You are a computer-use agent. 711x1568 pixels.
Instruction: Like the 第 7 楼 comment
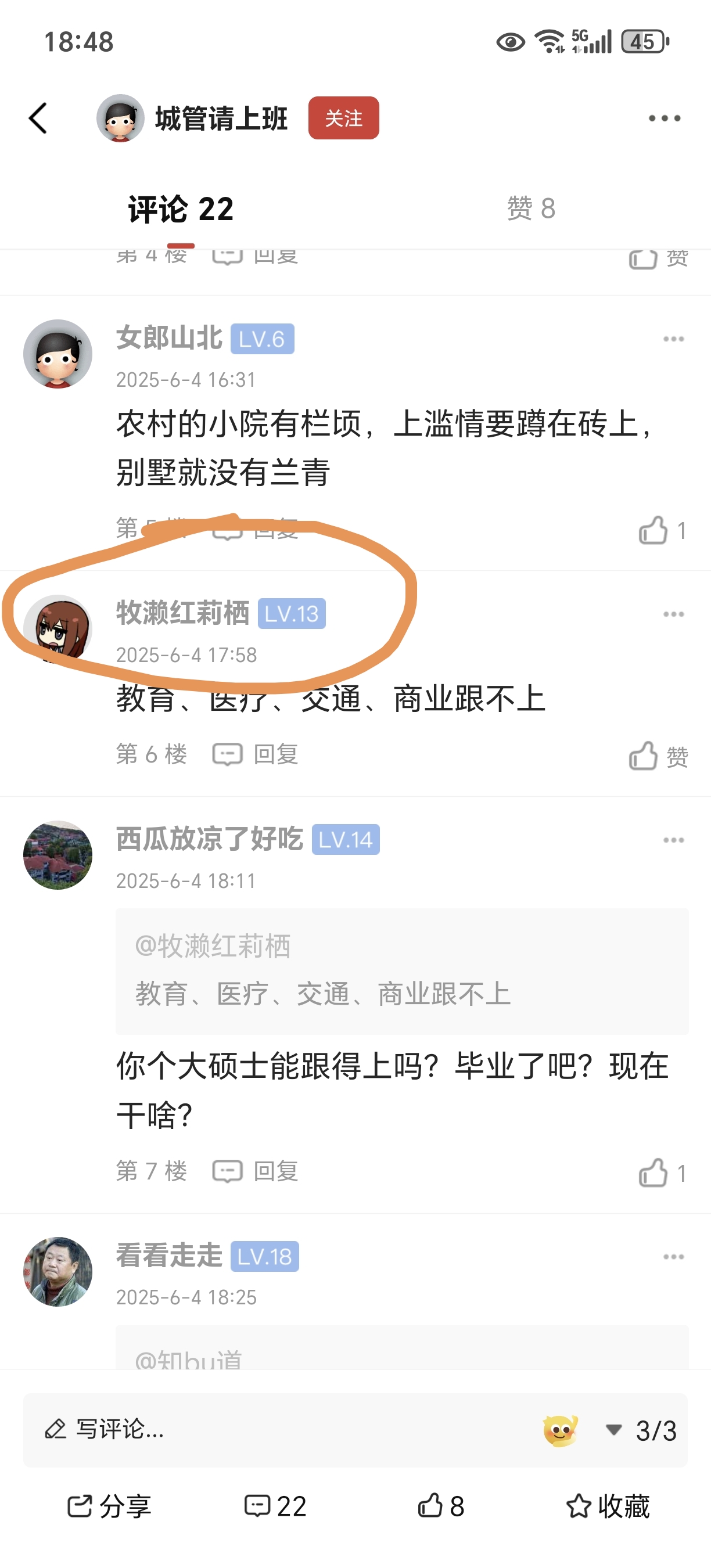[661, 1173]
